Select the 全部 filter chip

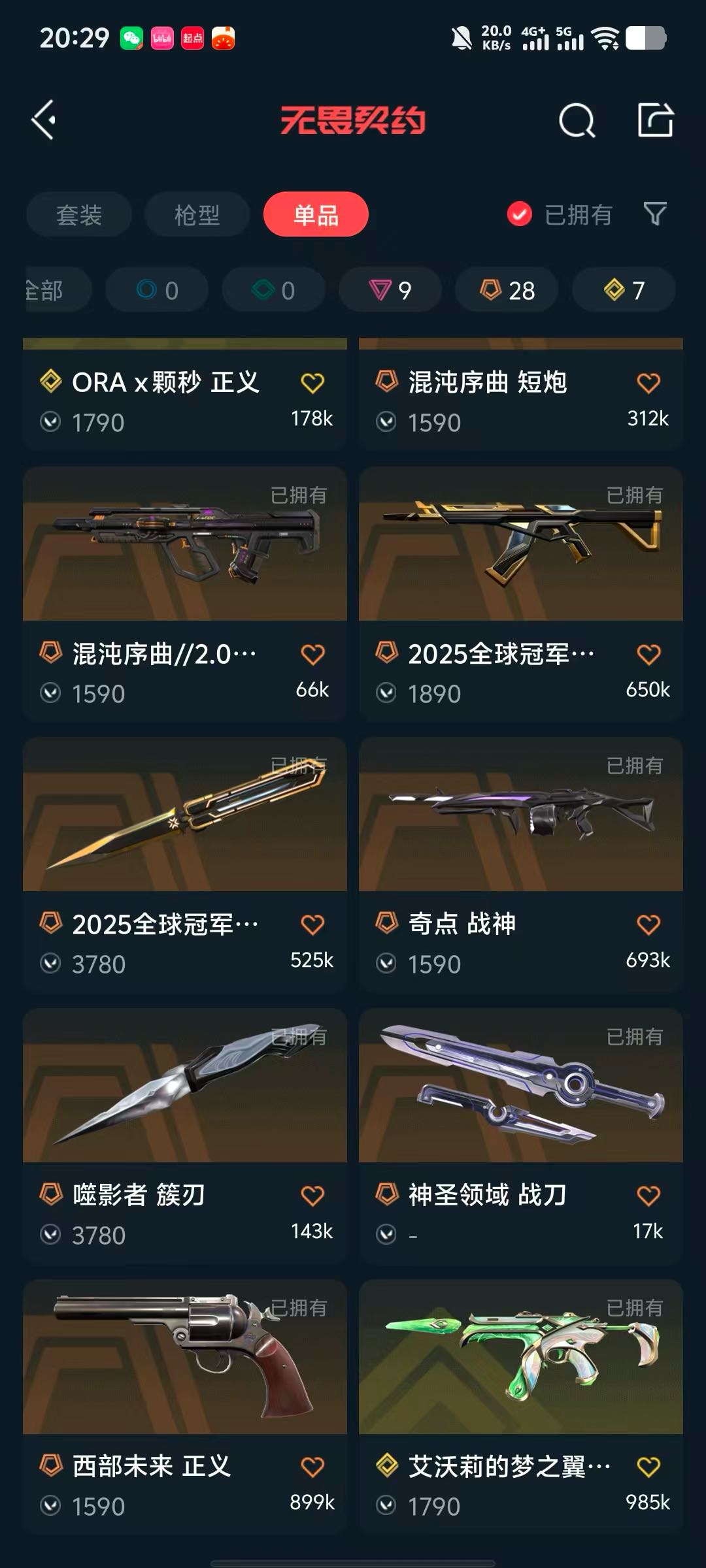pos(49,290)
